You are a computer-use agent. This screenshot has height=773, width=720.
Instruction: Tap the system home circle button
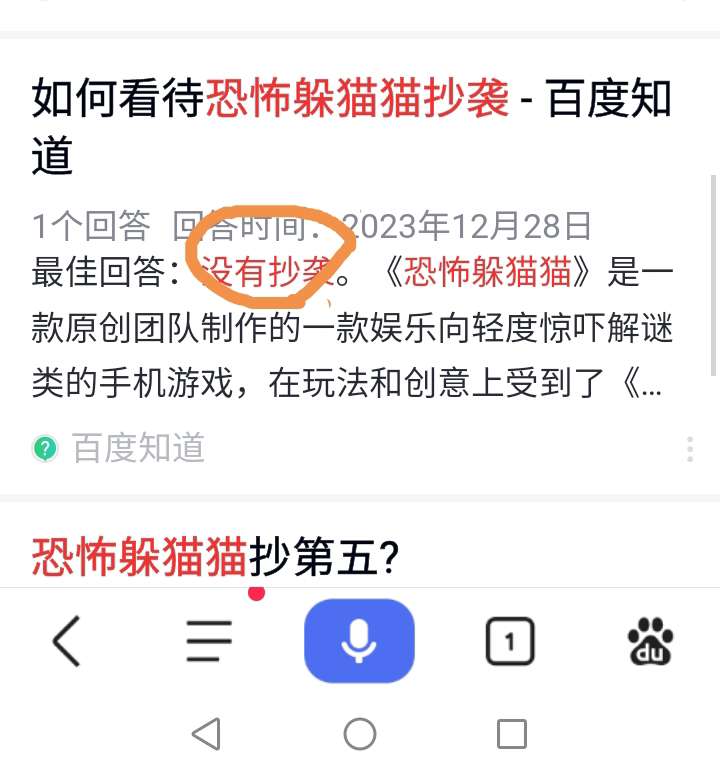point(359,734)
